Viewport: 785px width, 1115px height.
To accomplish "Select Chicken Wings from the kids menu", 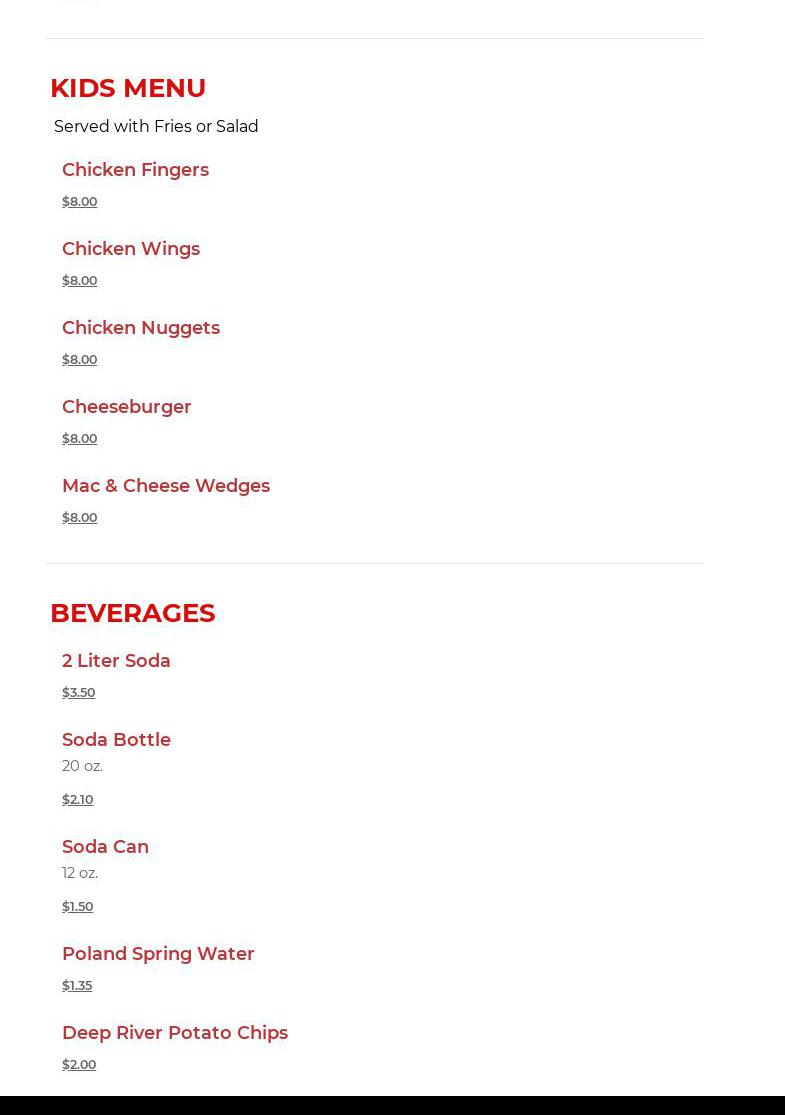I will [x=131, y=249].
